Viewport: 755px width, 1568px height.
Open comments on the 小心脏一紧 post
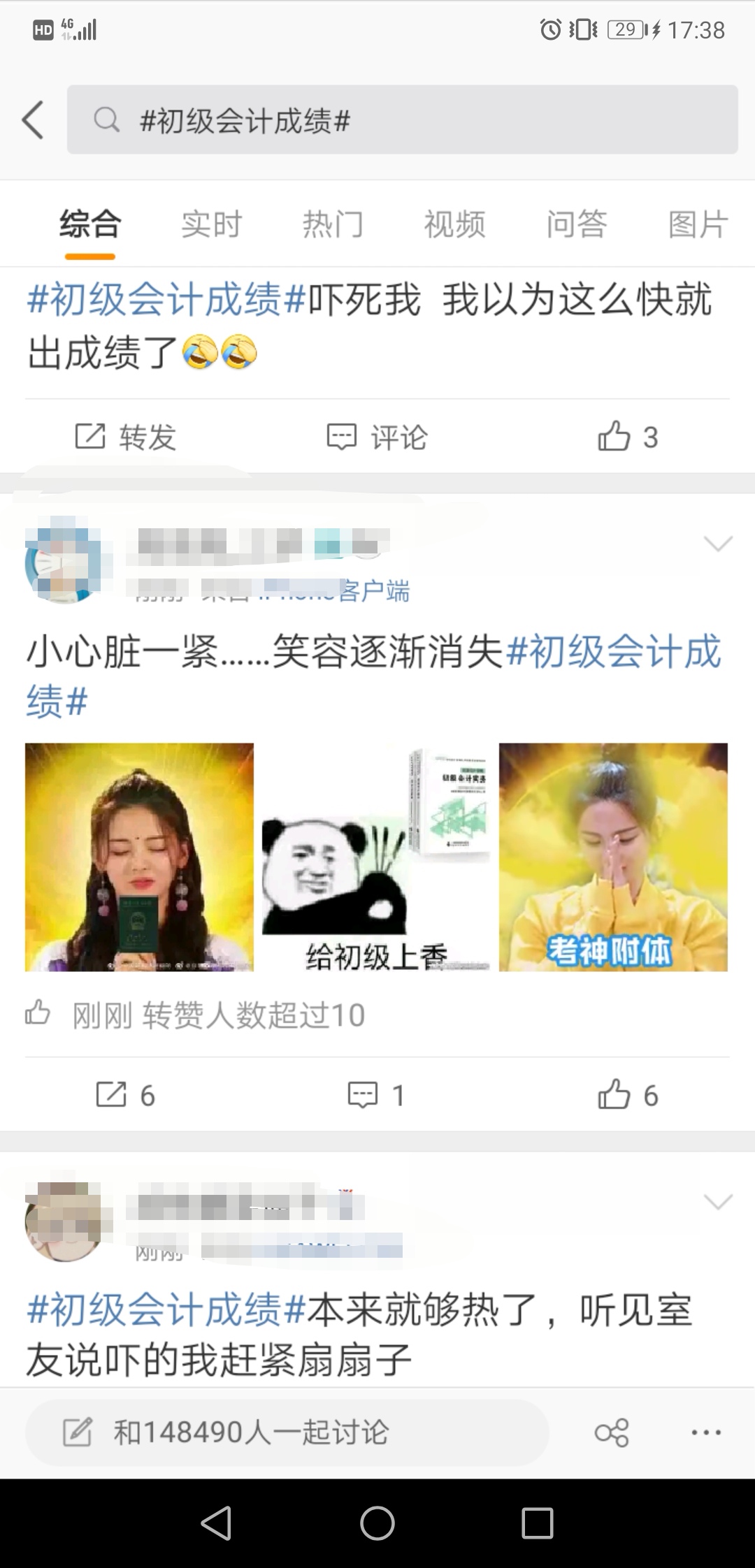tap(377, 1095)
